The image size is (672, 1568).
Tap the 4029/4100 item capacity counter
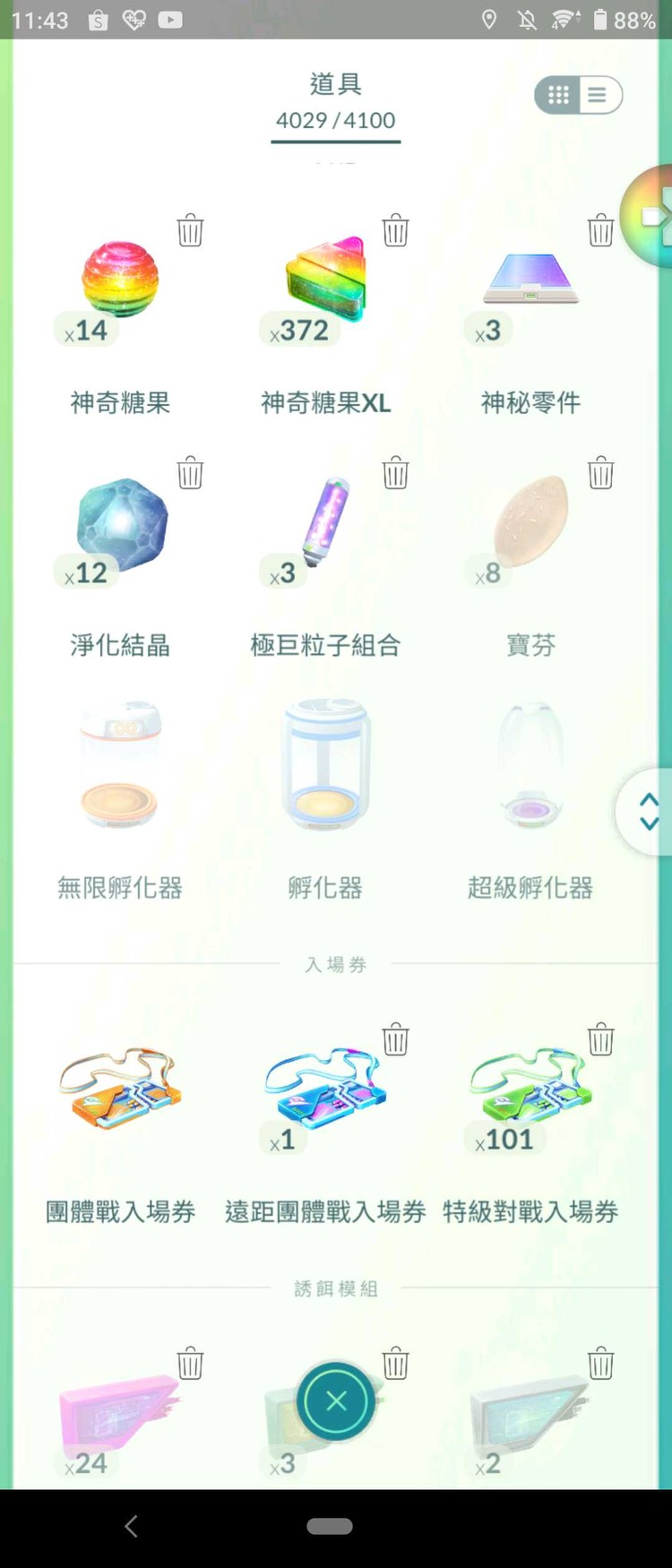(335, 119)
